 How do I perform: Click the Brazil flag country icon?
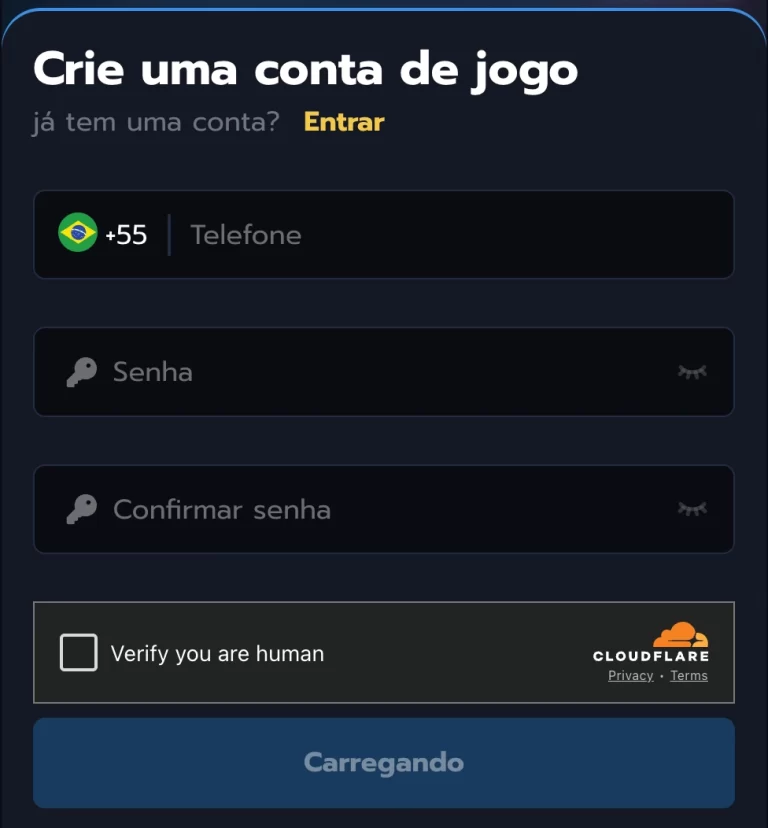76,233
